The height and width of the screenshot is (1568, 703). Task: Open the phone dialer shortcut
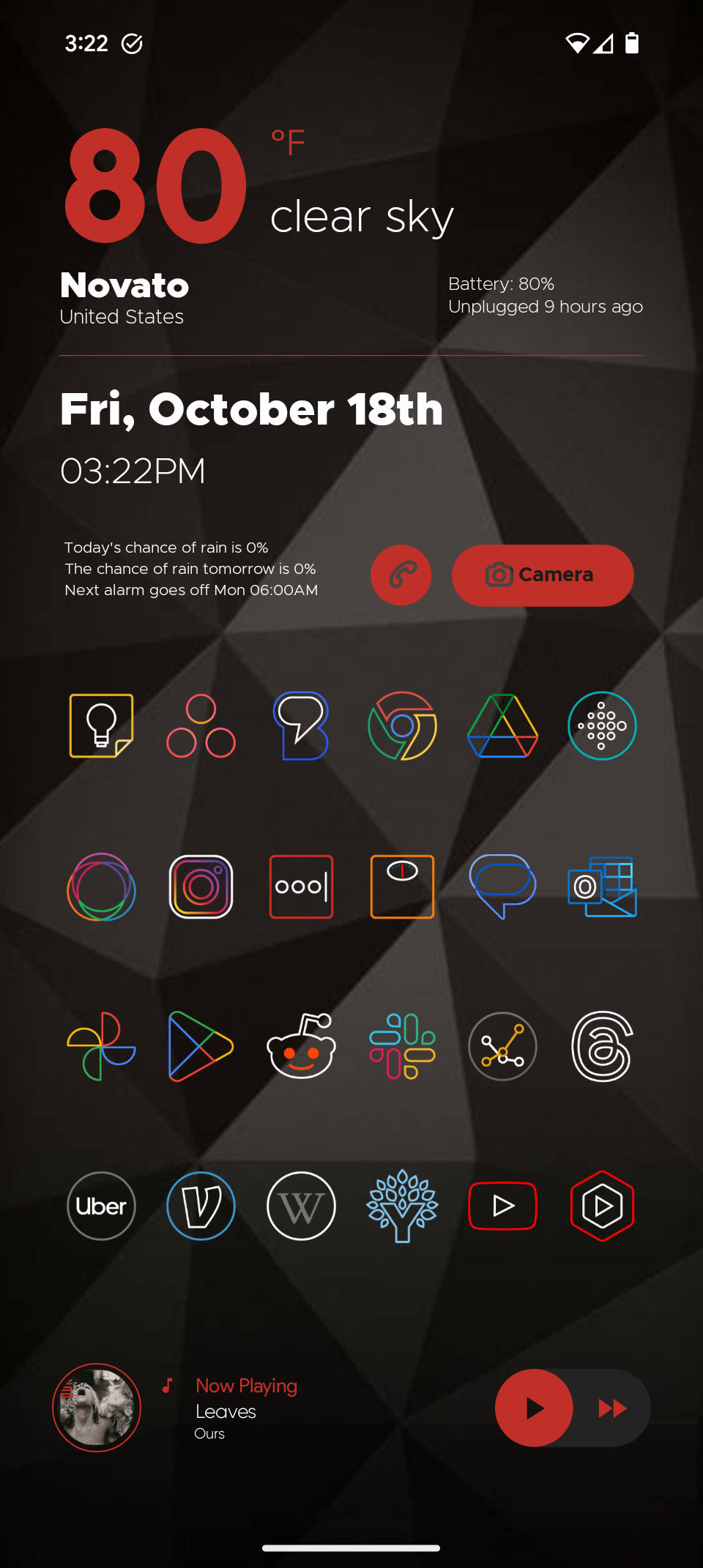(x=401, y=575)
